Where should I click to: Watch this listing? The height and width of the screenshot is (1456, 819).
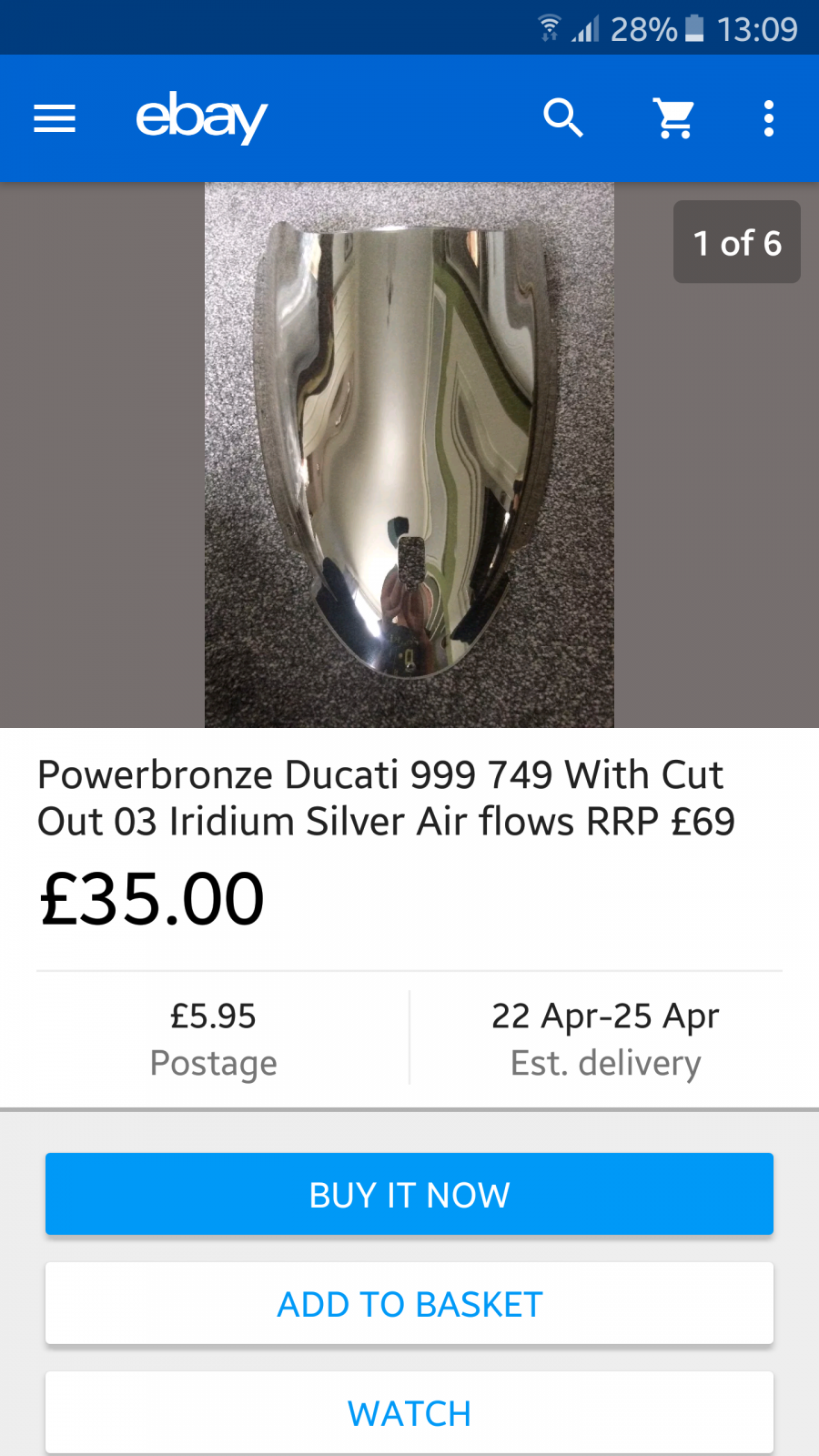click(409, 1412)
